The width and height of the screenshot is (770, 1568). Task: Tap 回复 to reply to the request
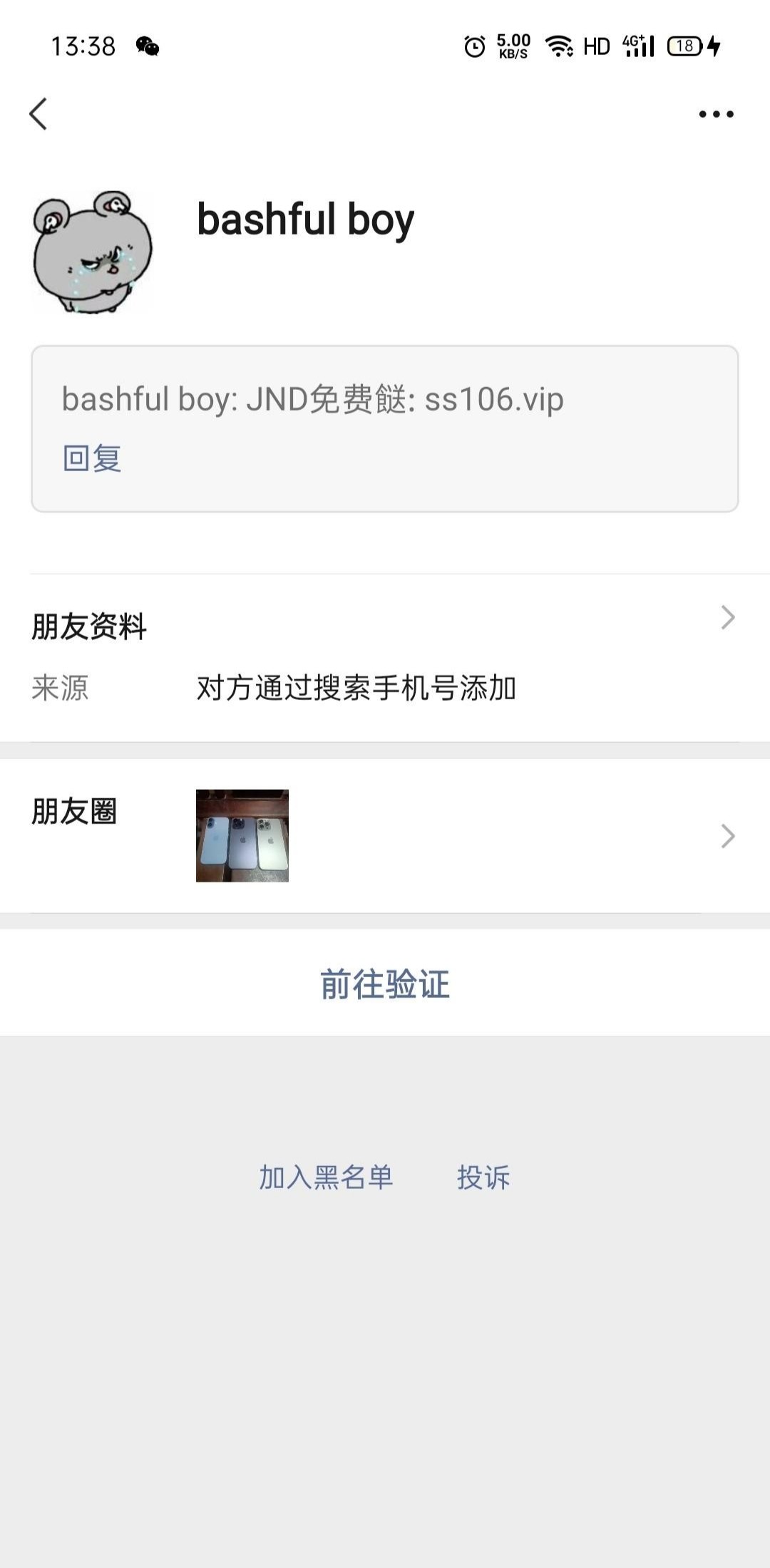pos(92,458)
